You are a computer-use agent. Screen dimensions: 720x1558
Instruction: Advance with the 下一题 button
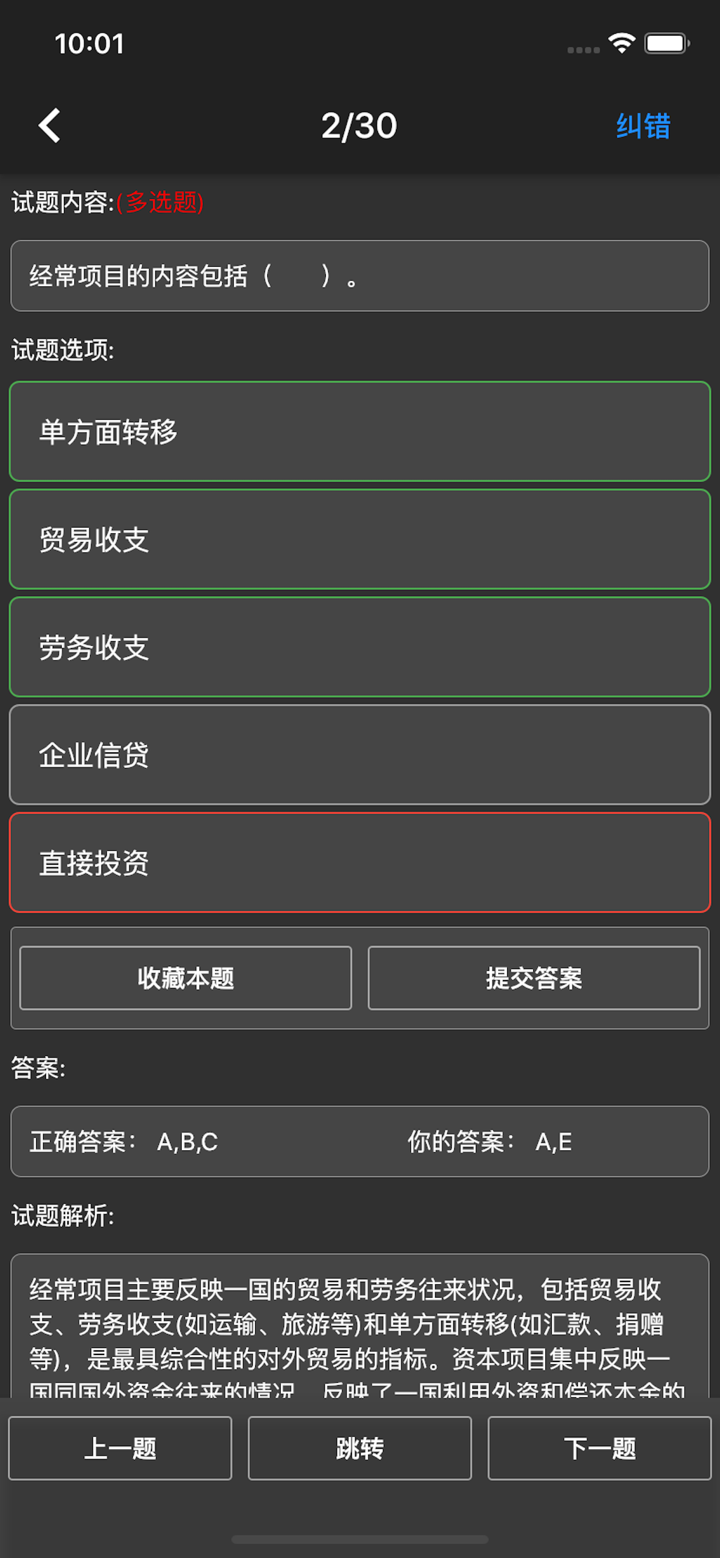tap(599, 1448)
